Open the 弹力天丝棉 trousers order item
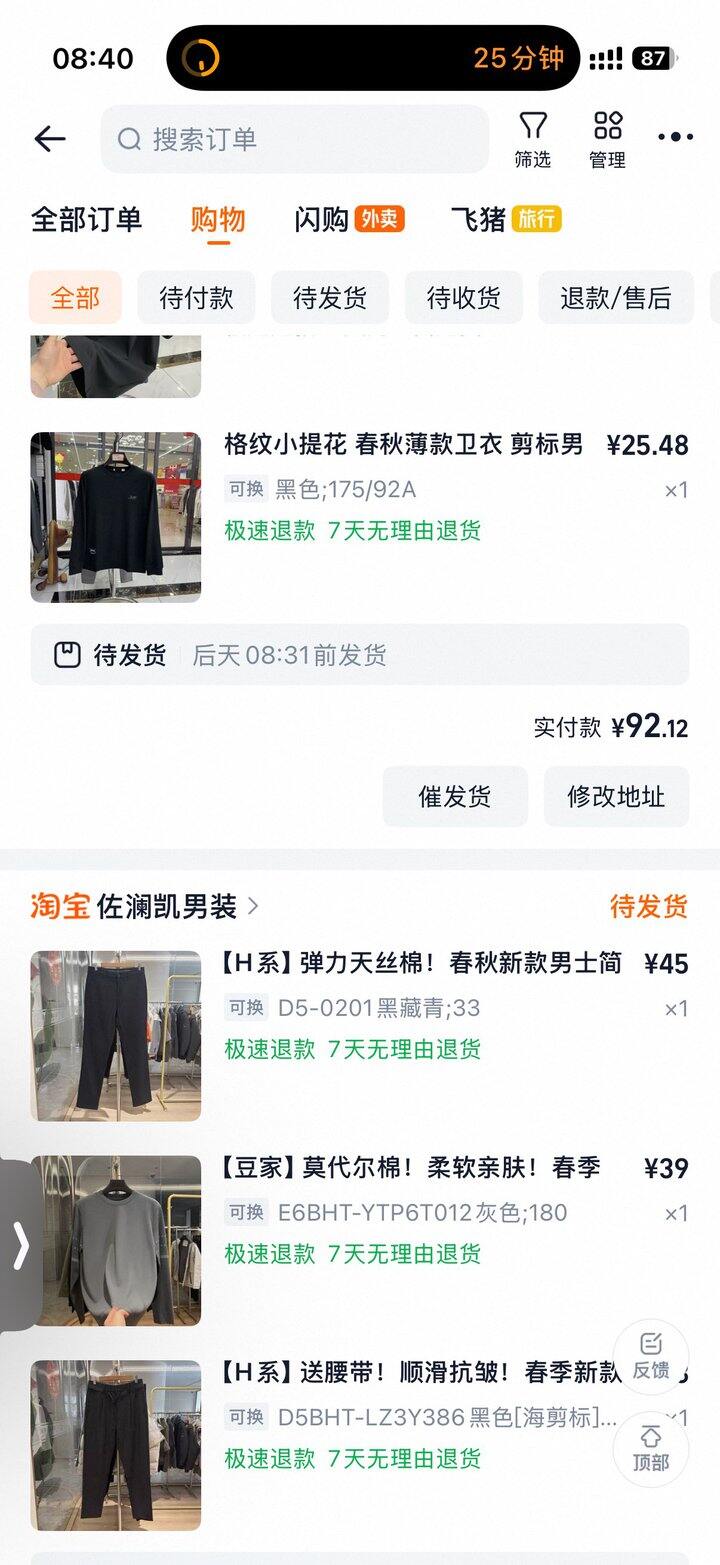The width and height of the screenshot is (720, 1565). [420, 964]
